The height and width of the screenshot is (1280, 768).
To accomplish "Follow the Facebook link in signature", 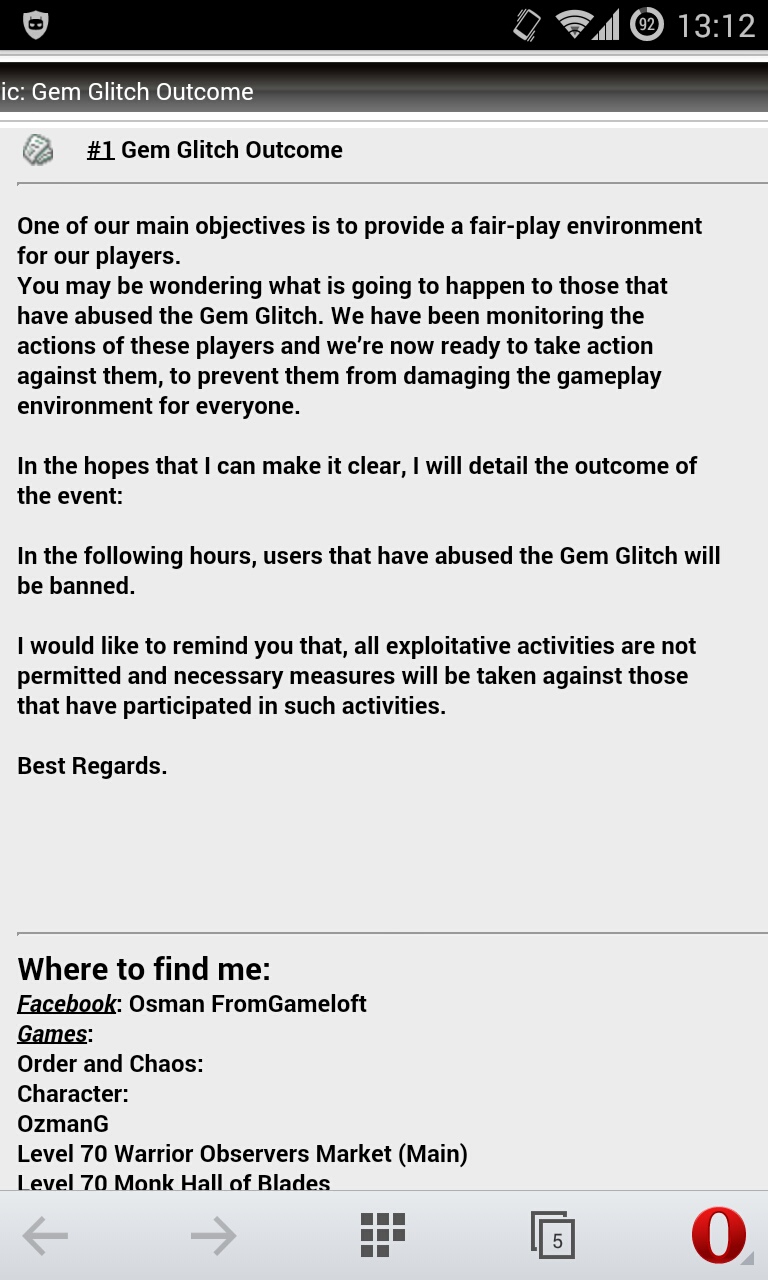I will click(x=67, y=1004).
